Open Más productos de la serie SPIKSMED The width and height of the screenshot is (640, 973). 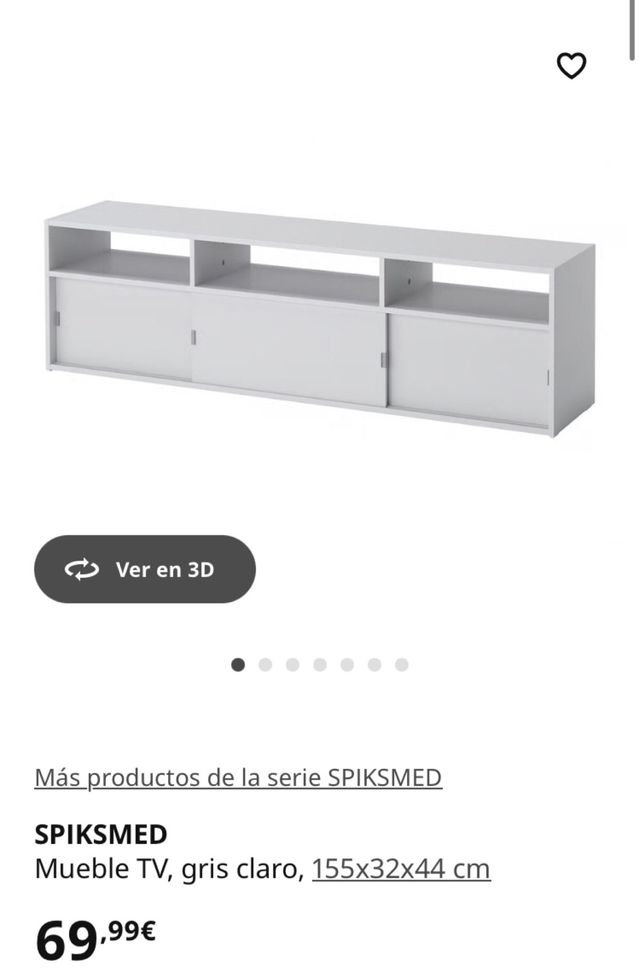[x=238, y=777]
